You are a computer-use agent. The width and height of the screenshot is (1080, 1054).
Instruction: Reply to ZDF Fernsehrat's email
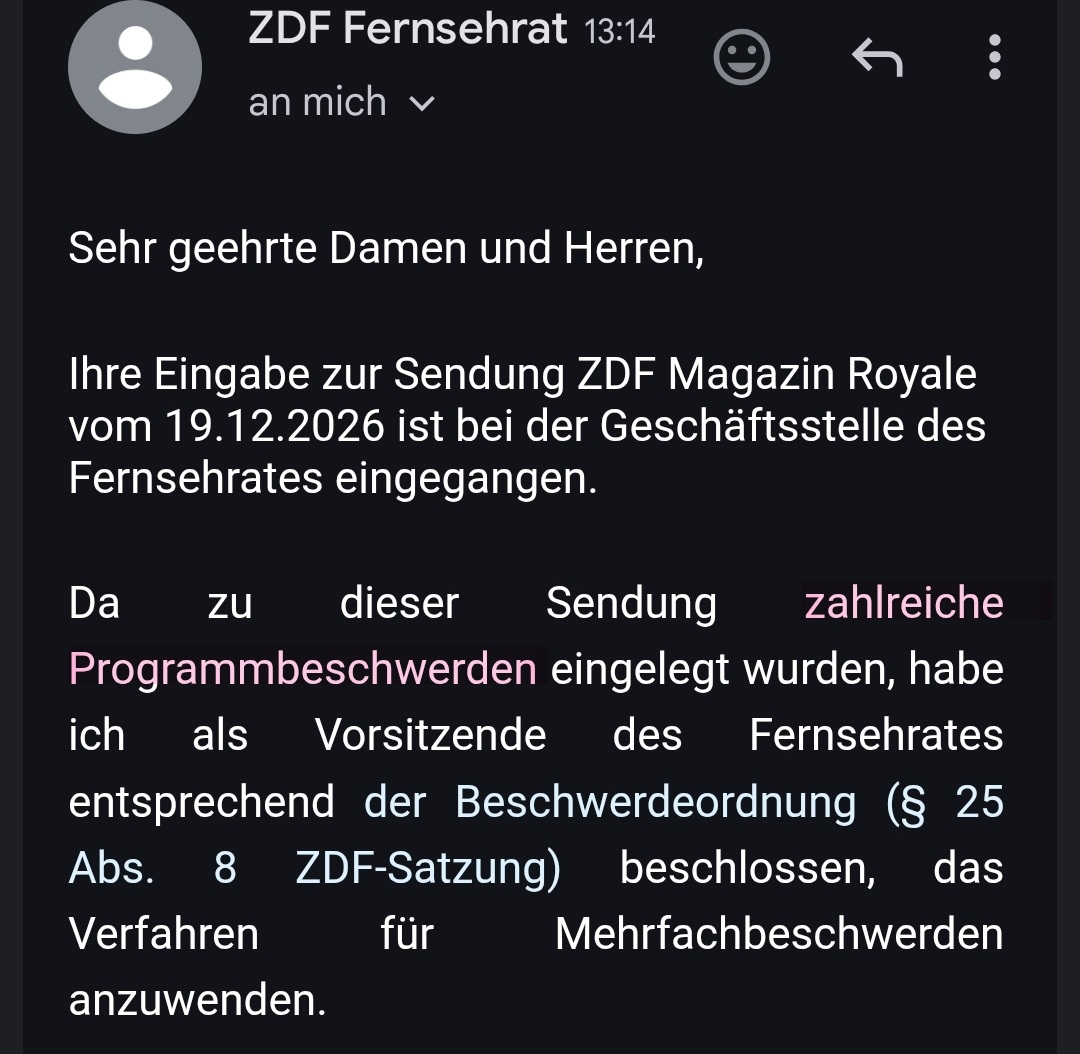point(877,58)
